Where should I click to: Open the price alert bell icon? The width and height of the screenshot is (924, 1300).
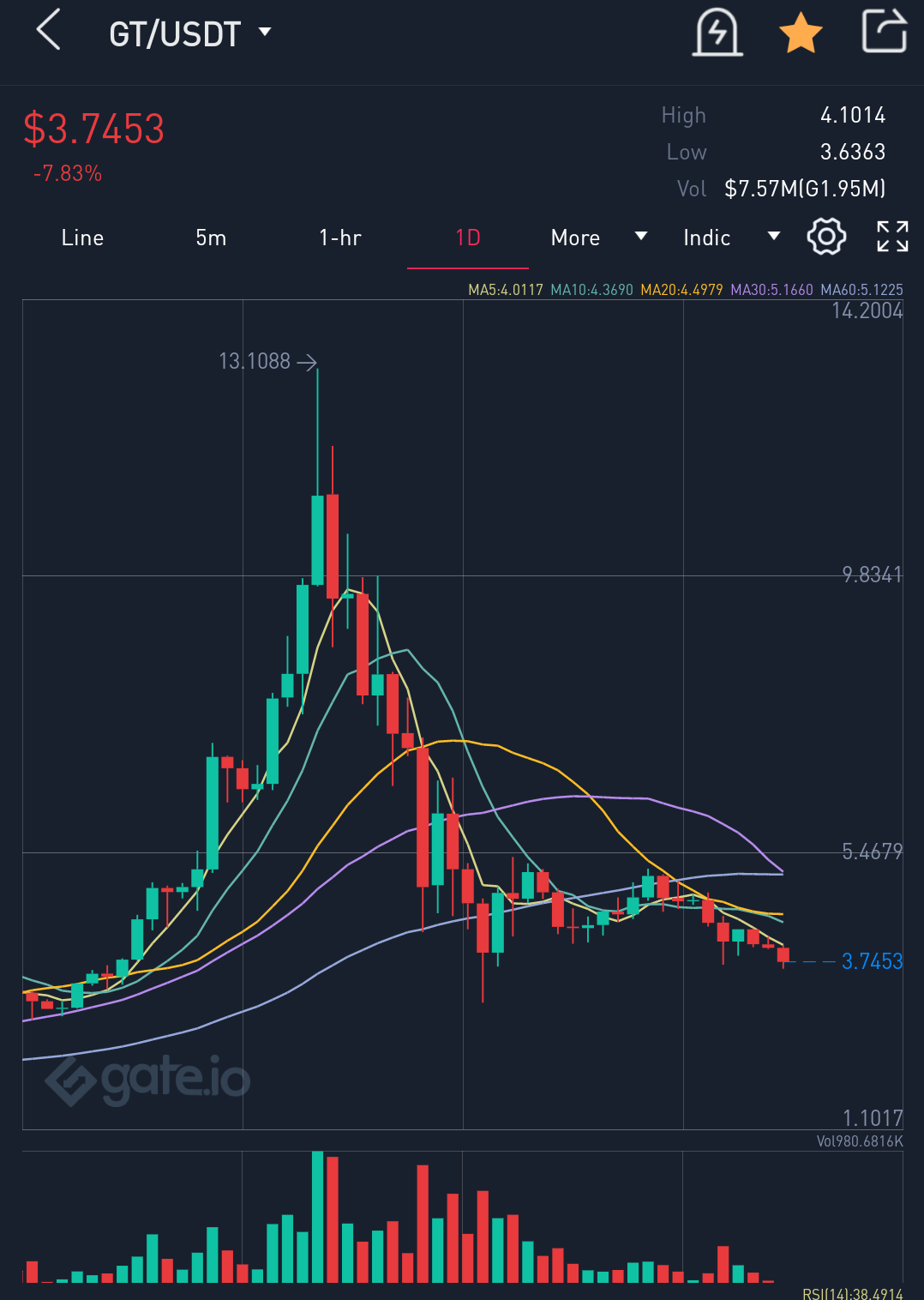(x=717, y=33)
